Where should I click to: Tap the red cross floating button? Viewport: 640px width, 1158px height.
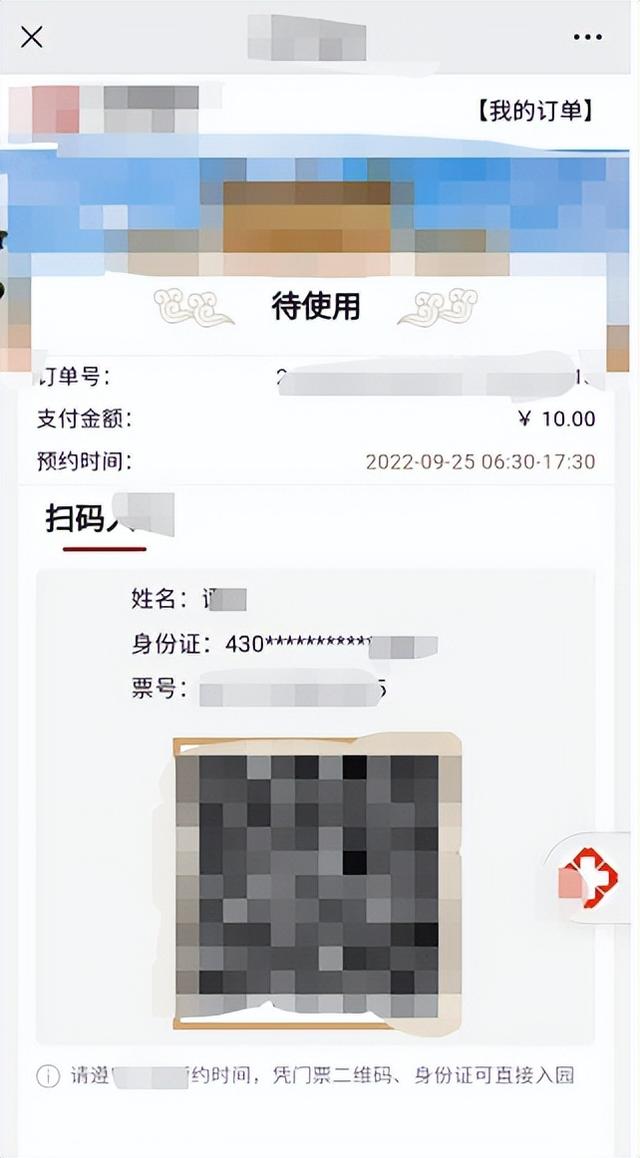click(590, 877)
